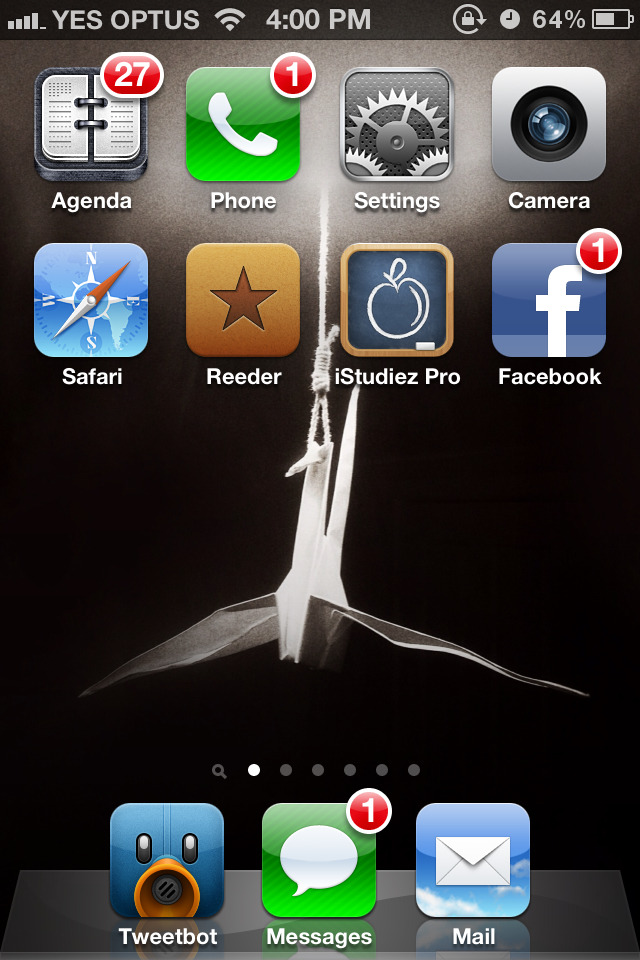
Task: Open Settings
Action: (397, 125)
